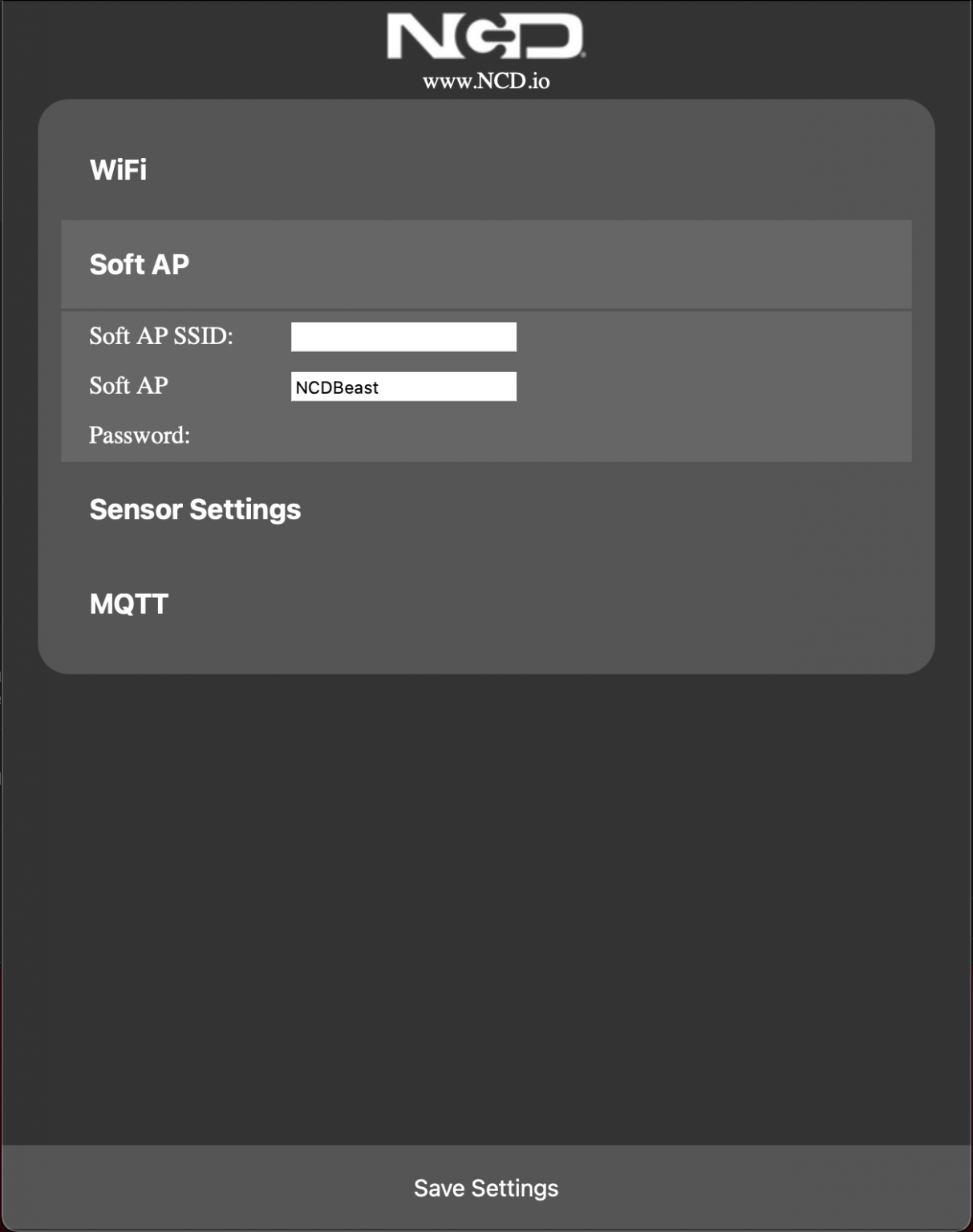Image resolution: width=973 pixels, height=1232 pixels.
Task: Expand the MQTT configuration section
Action: click(129, 605)
